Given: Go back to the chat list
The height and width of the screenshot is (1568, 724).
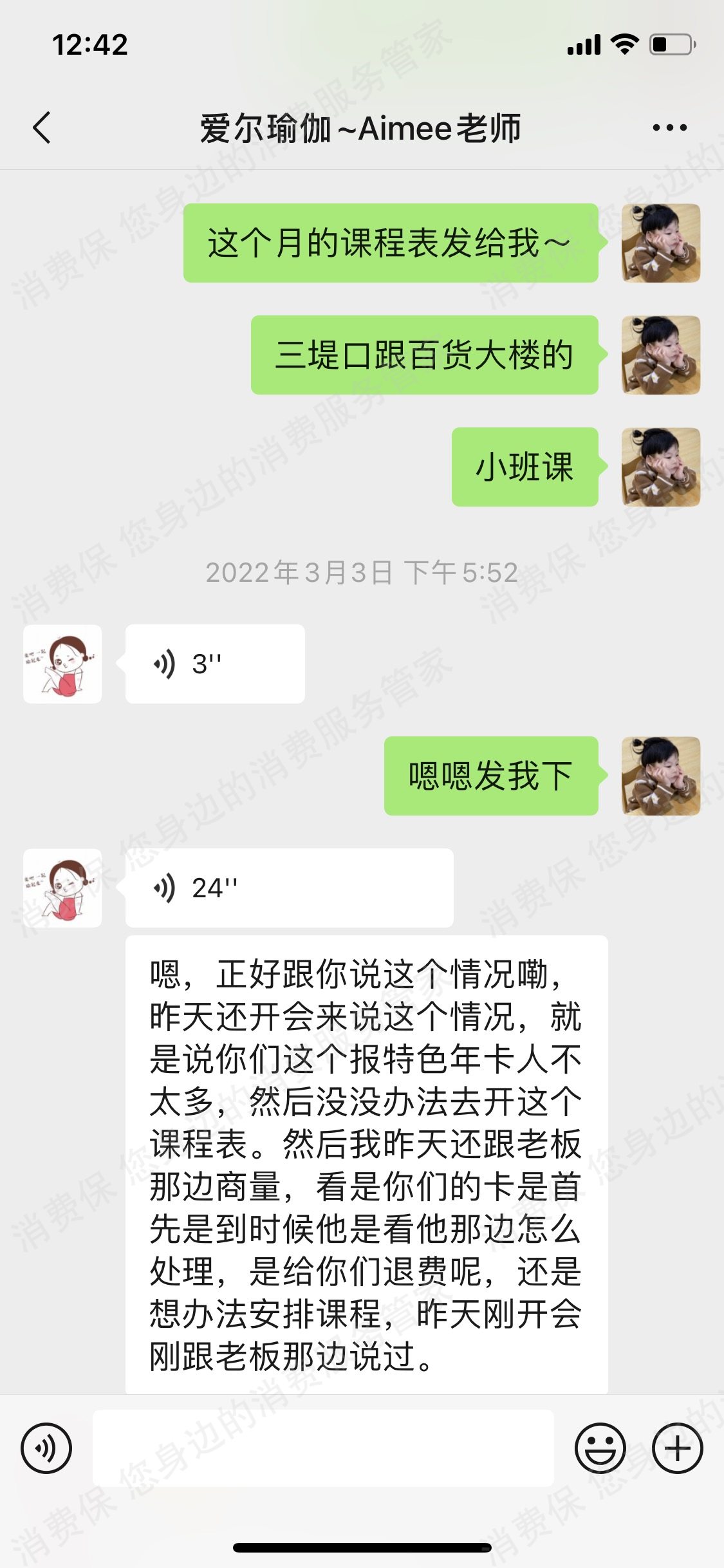Looking at the screenshot, I should [x=42, y=127].
